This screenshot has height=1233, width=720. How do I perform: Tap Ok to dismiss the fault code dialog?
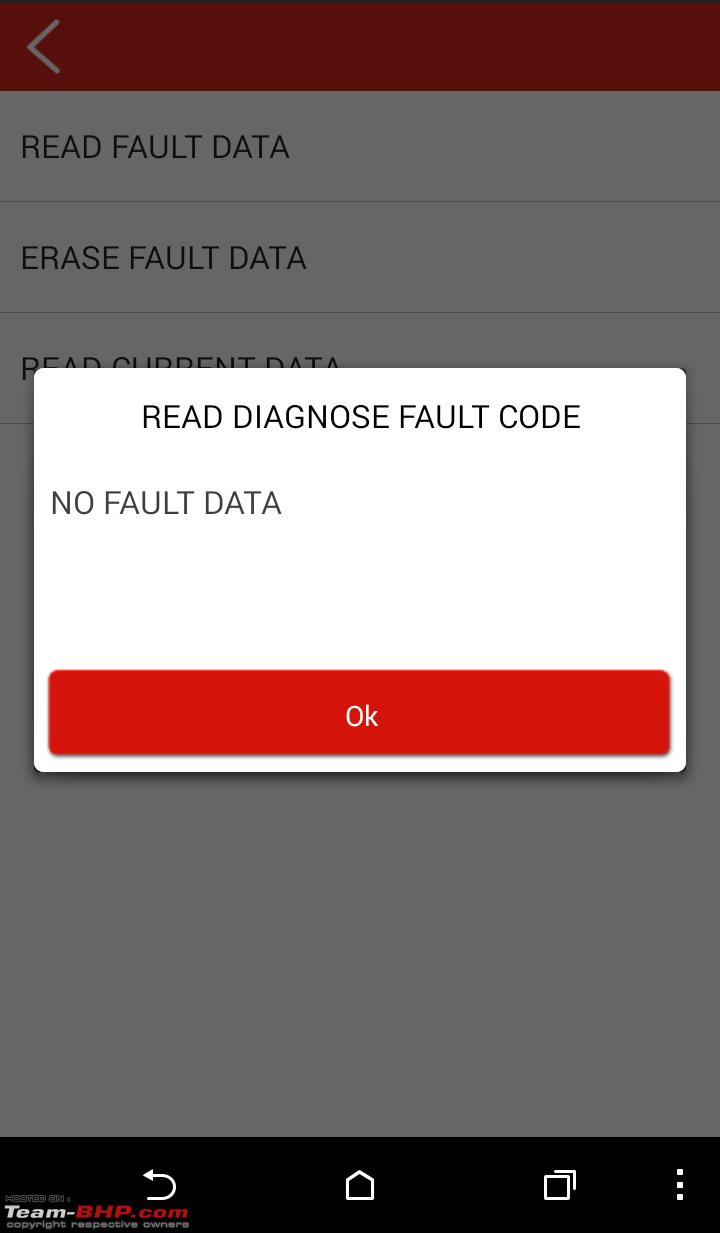click(359, 713)
